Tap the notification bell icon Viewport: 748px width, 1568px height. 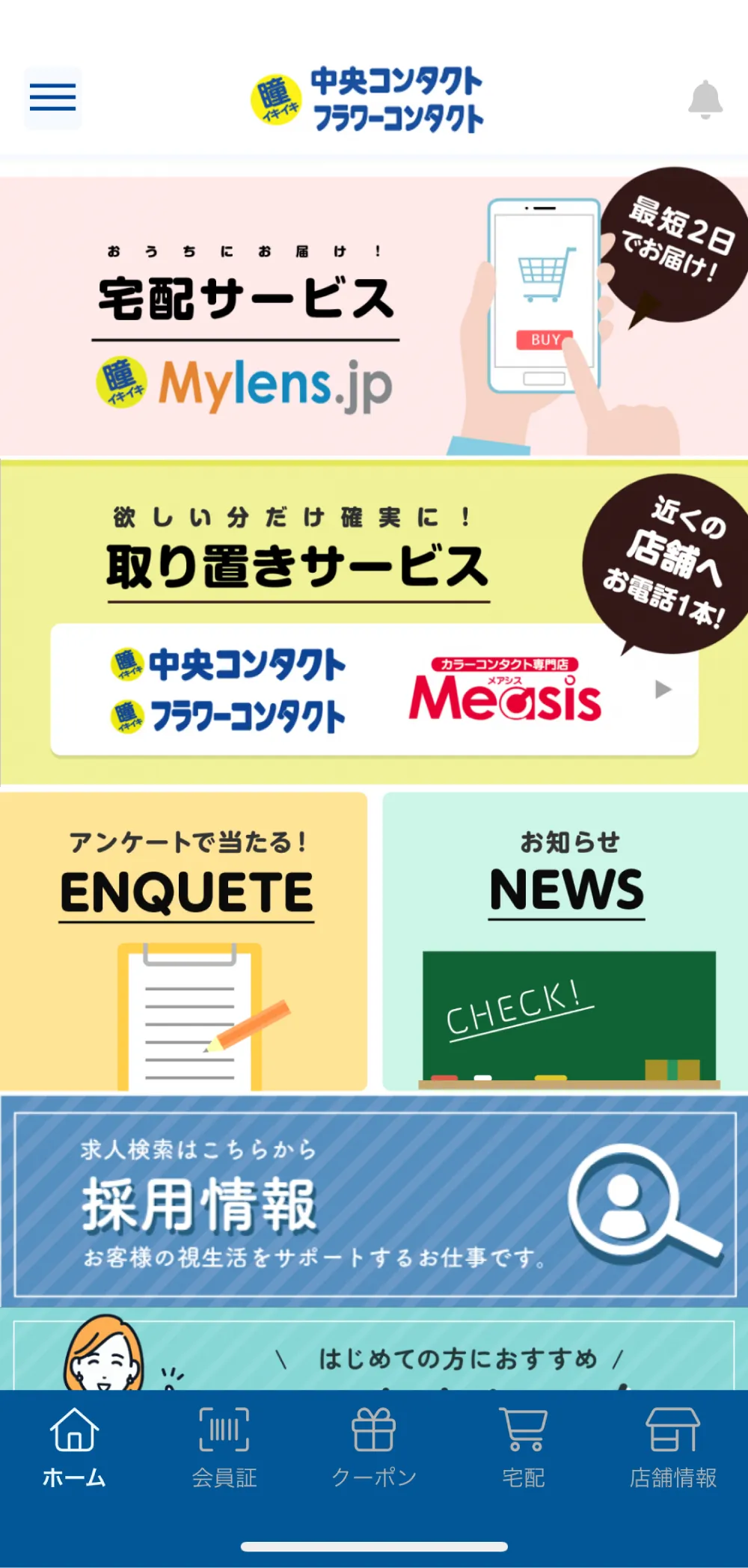704,101
